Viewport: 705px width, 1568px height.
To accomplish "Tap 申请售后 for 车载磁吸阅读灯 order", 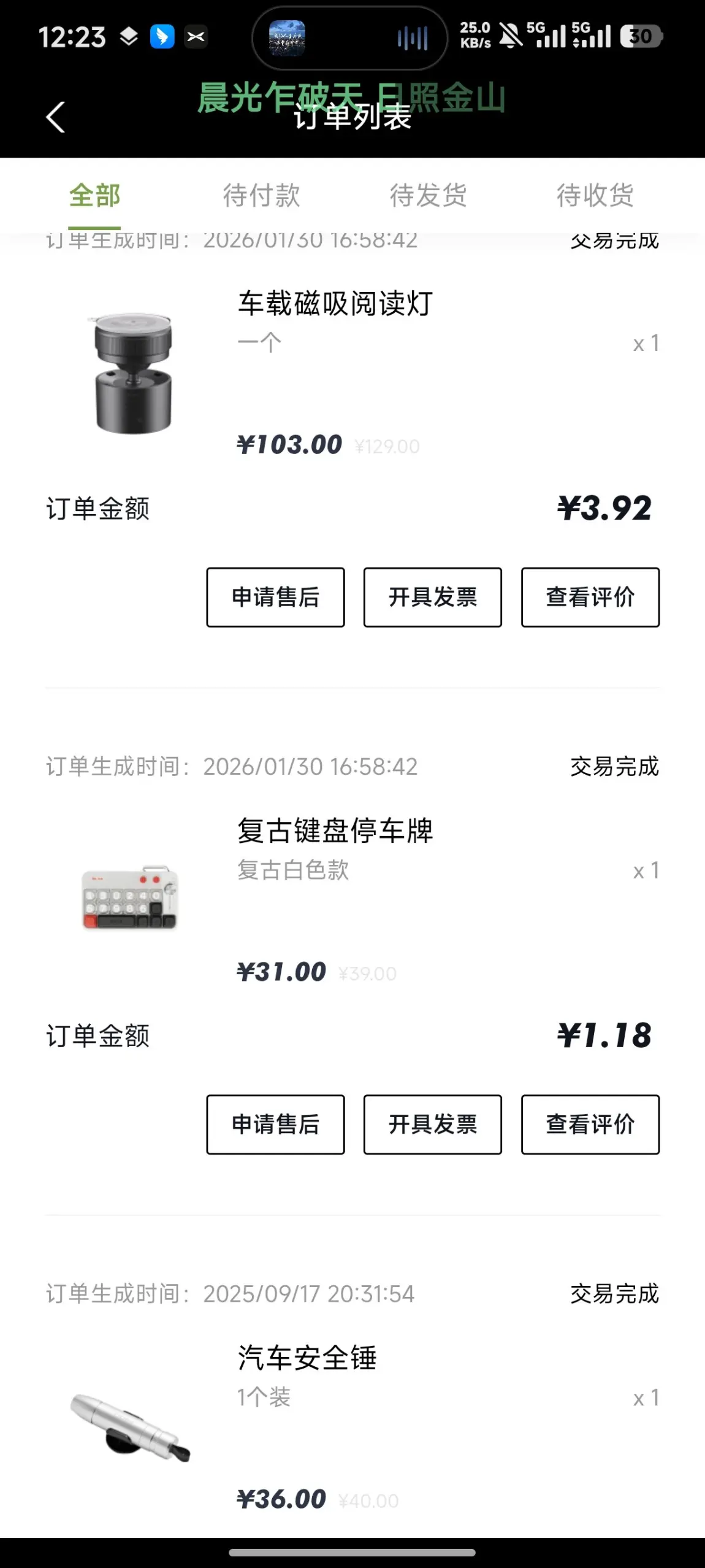I will coord(275,597).
